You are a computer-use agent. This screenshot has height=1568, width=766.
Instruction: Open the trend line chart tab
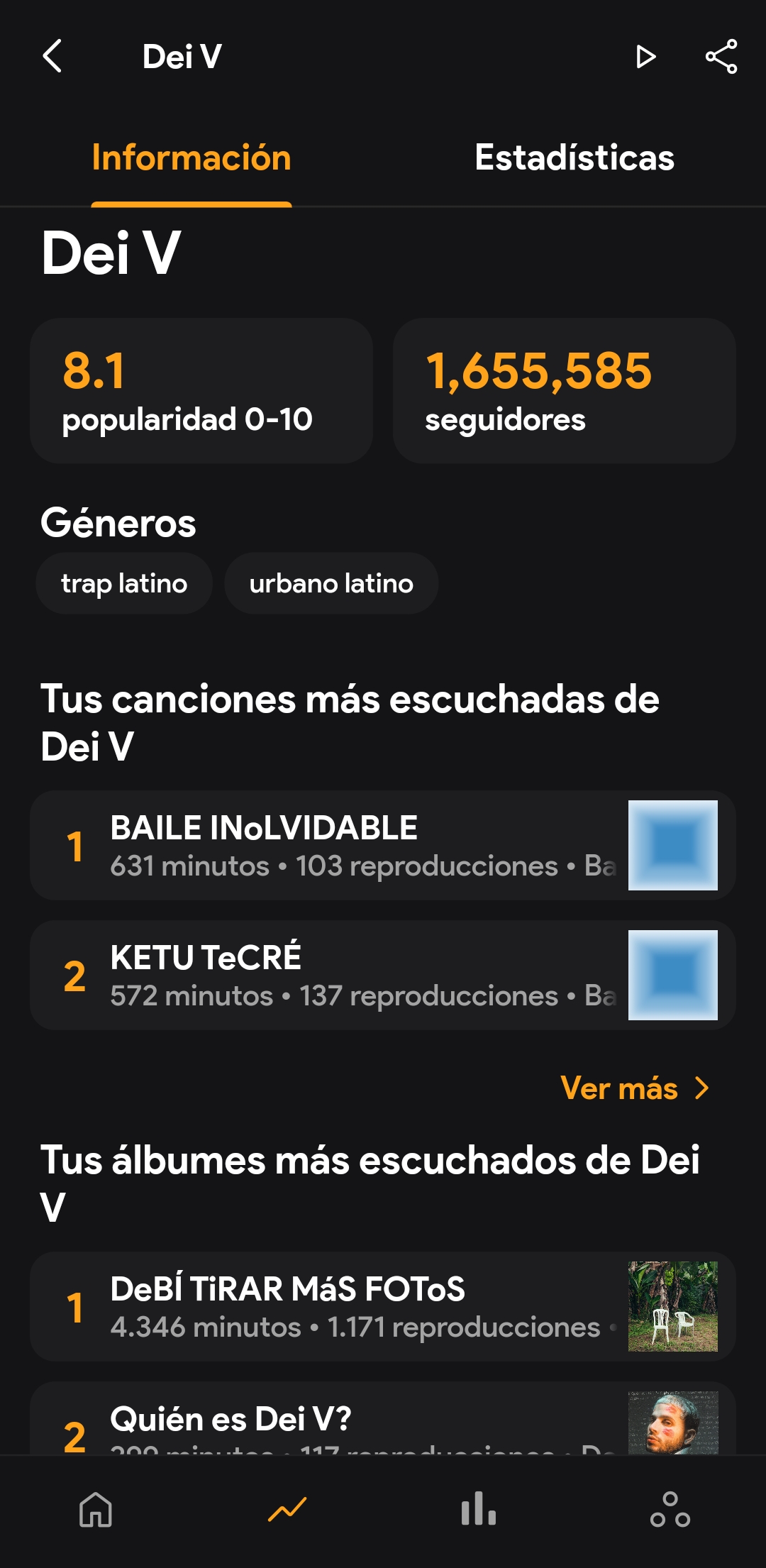pyautogui.click(x=287, y=1509)
